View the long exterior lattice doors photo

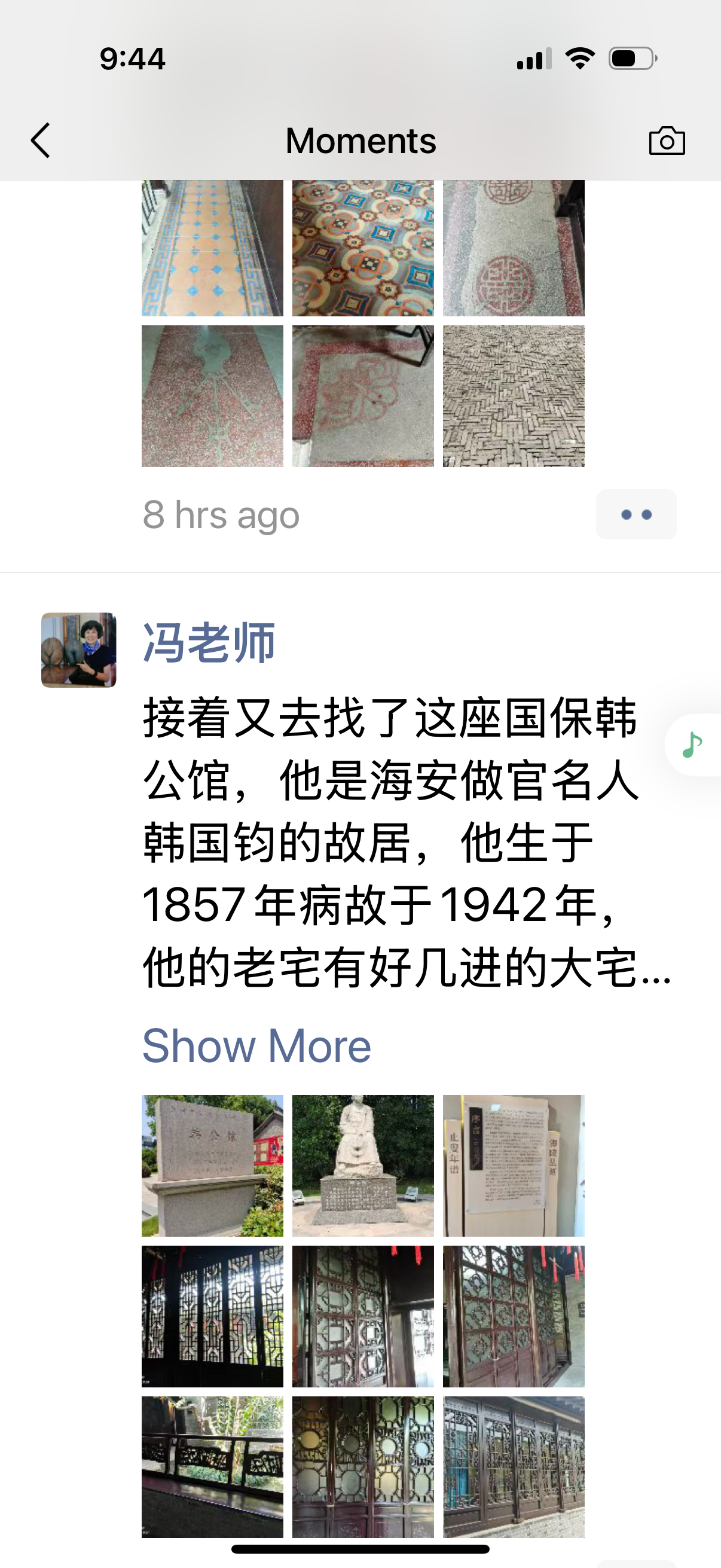tap(513, 1466)
